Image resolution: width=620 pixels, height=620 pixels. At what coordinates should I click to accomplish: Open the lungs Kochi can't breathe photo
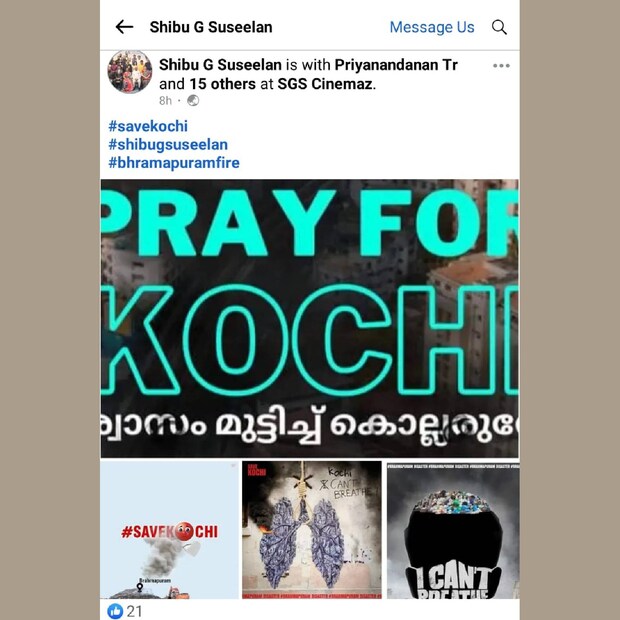[x=312, y=530]
